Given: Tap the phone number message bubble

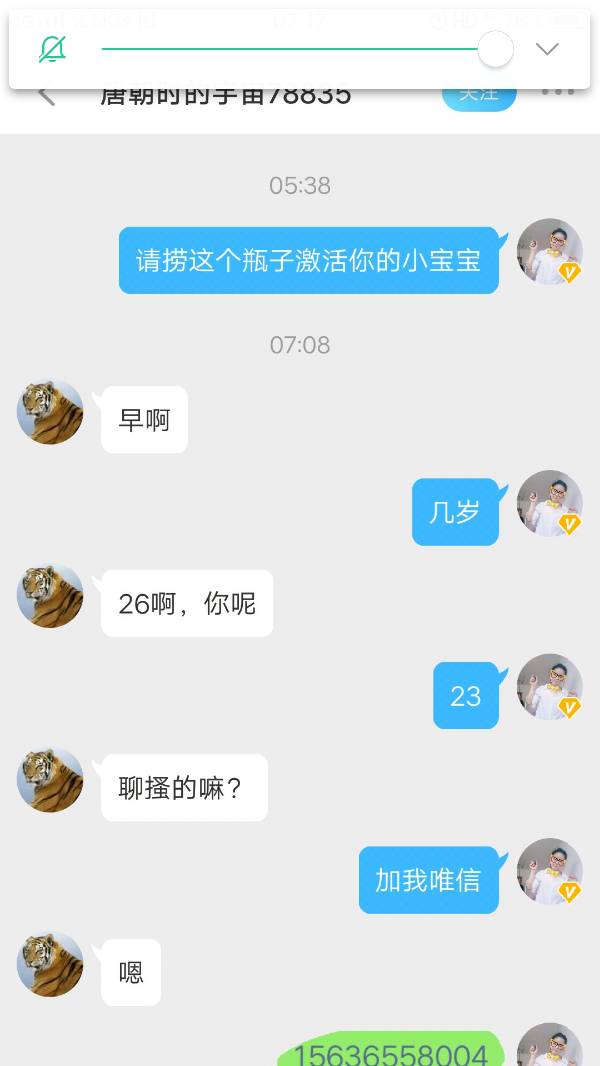Looking at the screenshot, I should tap(392, 1048).
